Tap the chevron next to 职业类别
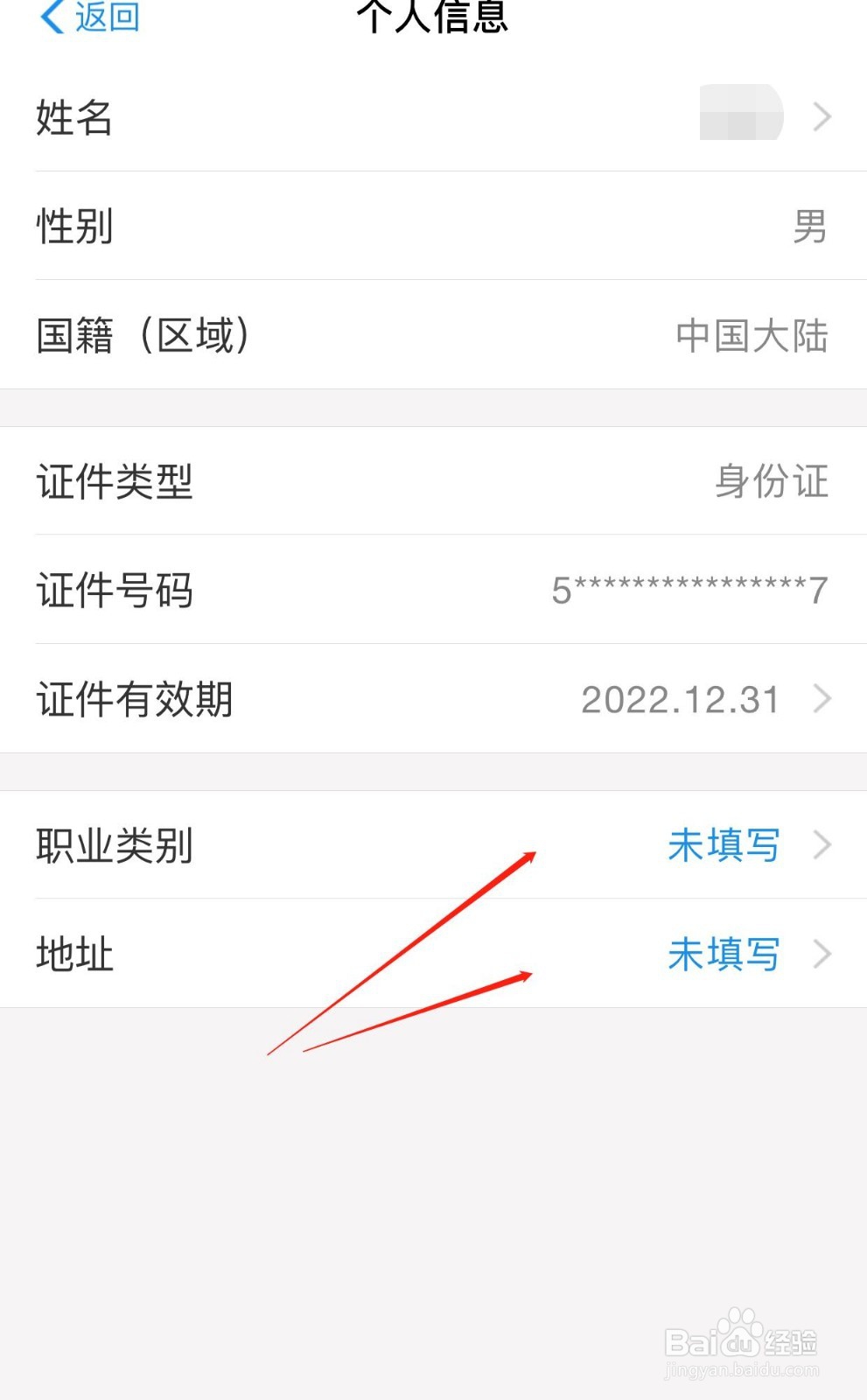The height and width of the screenshot is (1400, 867). coord(821,845)
